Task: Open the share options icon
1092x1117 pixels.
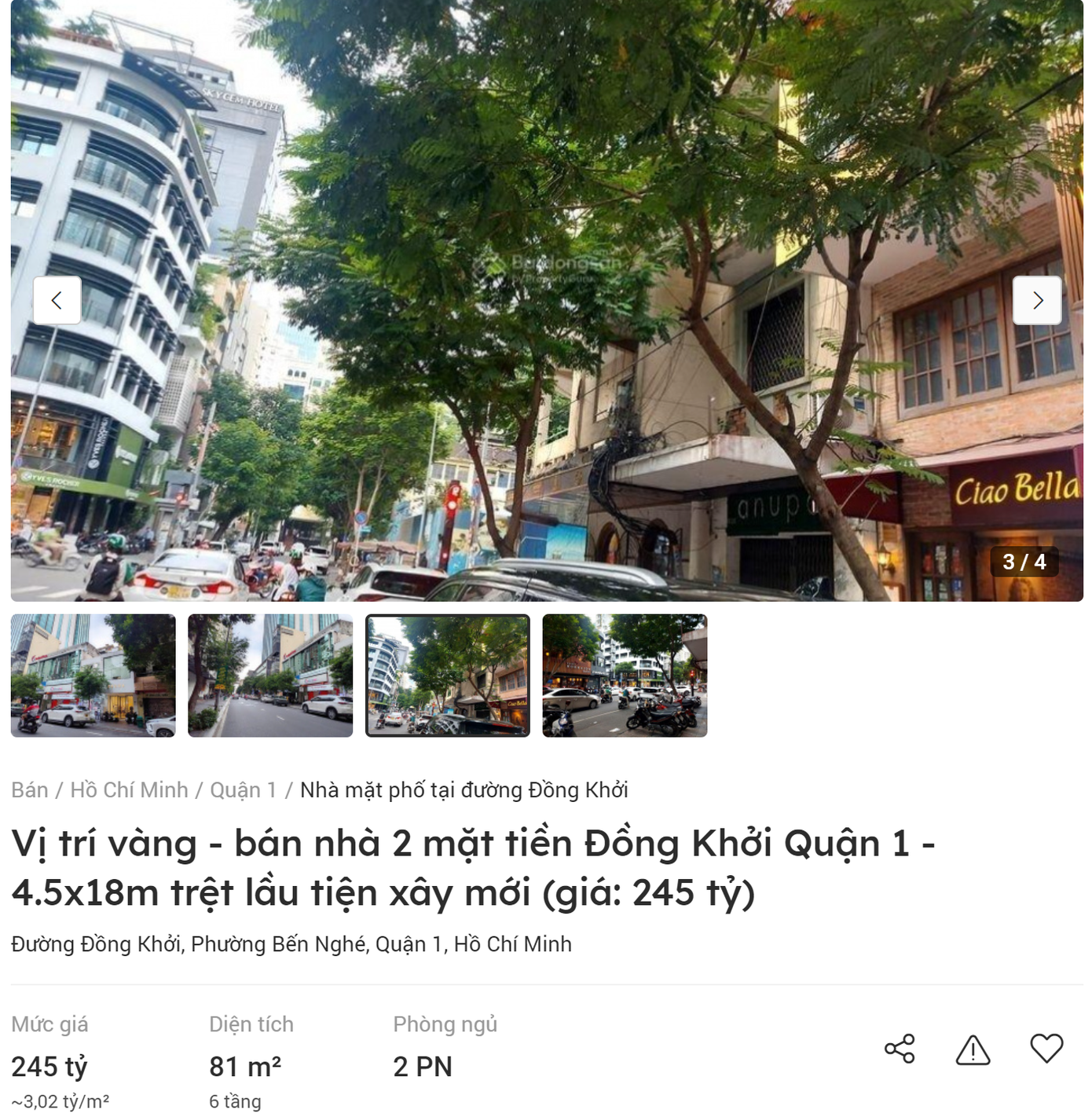Action: (x=901, y=1046)
